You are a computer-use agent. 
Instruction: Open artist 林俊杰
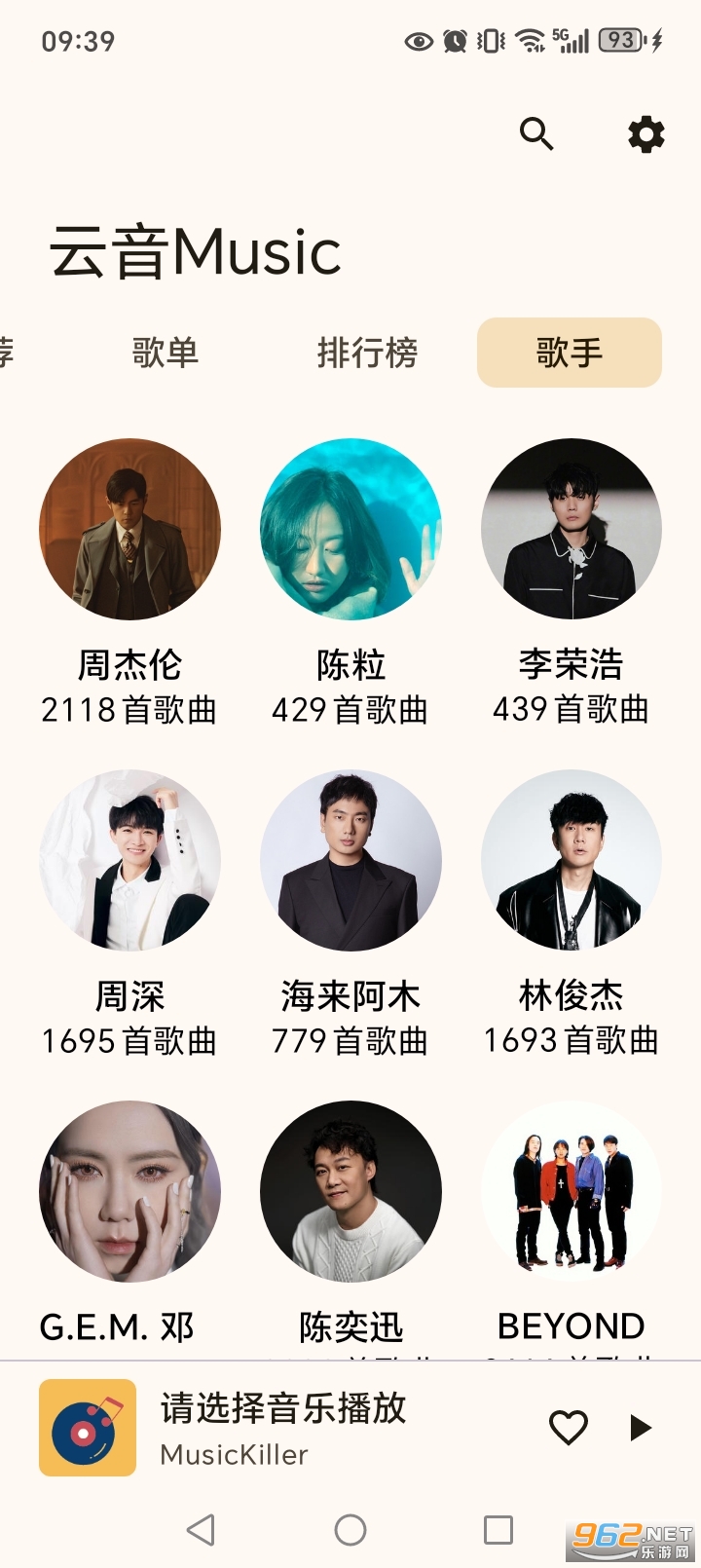(x=572, y=861)
